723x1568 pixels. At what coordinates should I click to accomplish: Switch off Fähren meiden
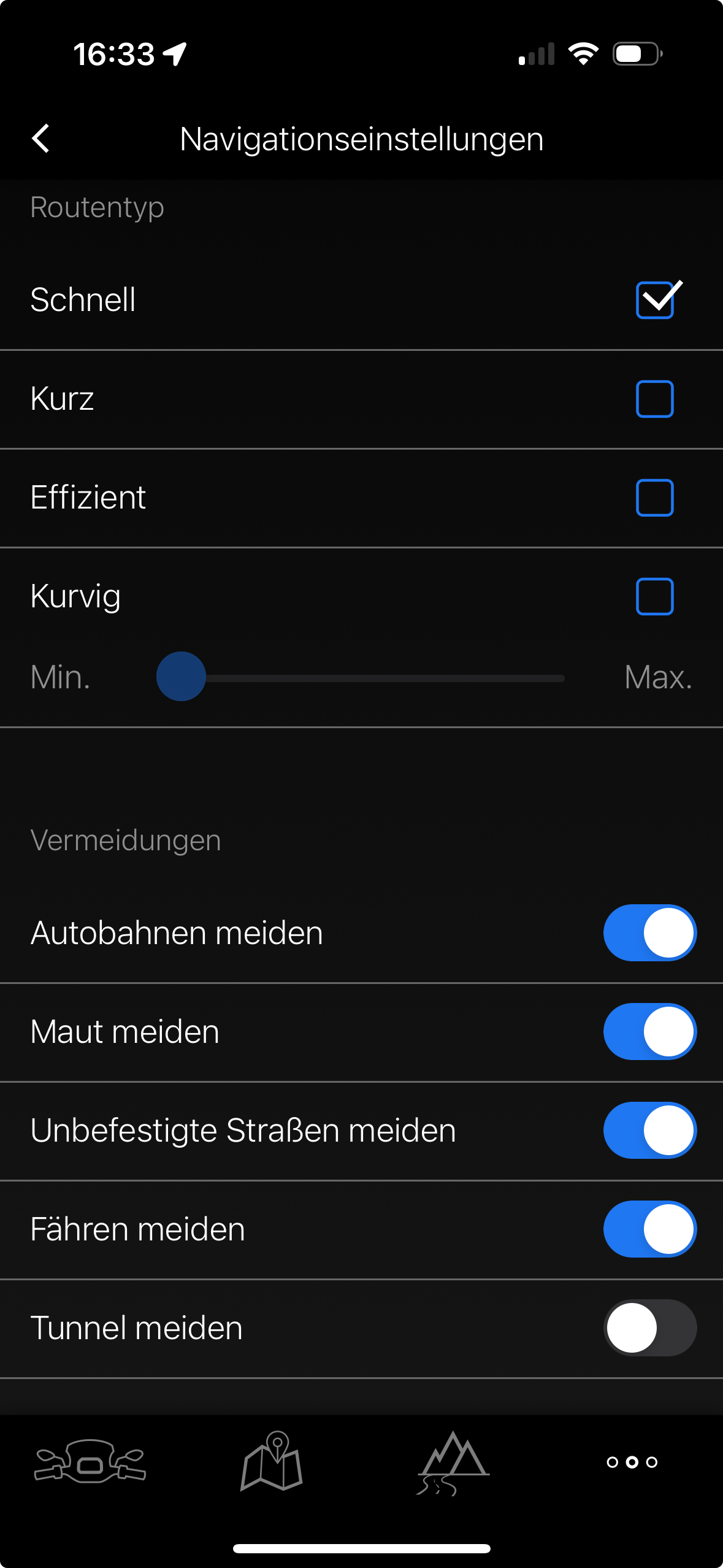coord(649,1229)
